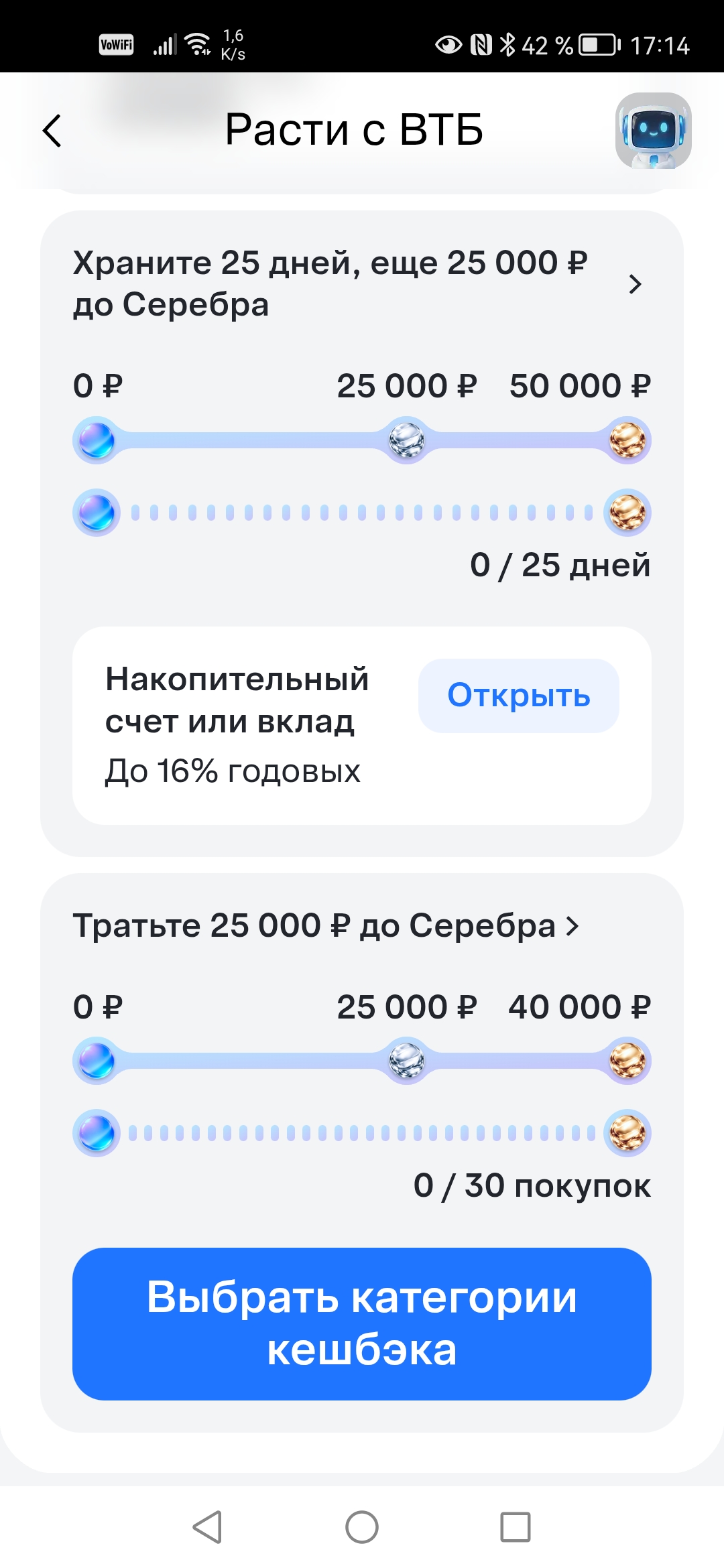Open the robot assistant avatar
This screenshot has width=724, height=1568.
[653, 130]
